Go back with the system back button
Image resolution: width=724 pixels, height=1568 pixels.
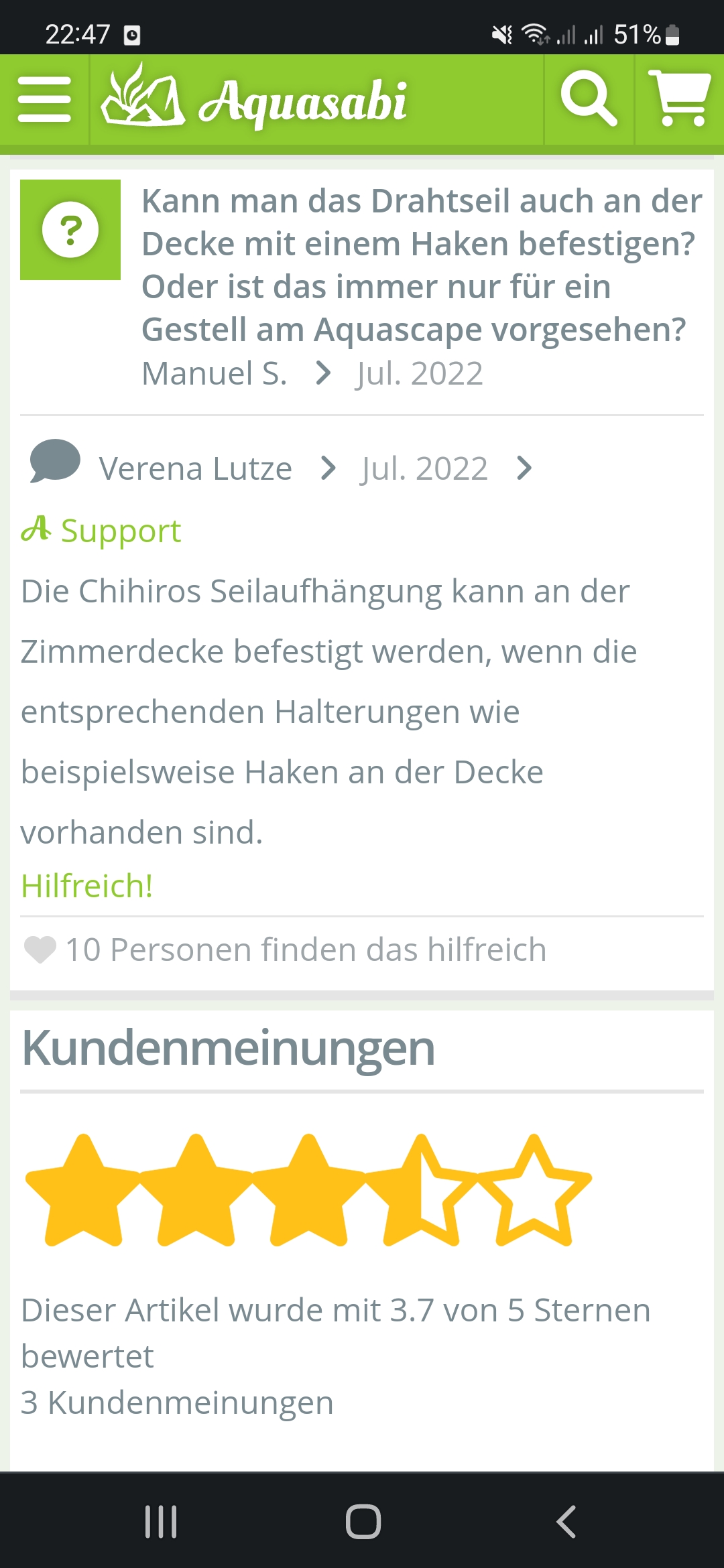566,1521
